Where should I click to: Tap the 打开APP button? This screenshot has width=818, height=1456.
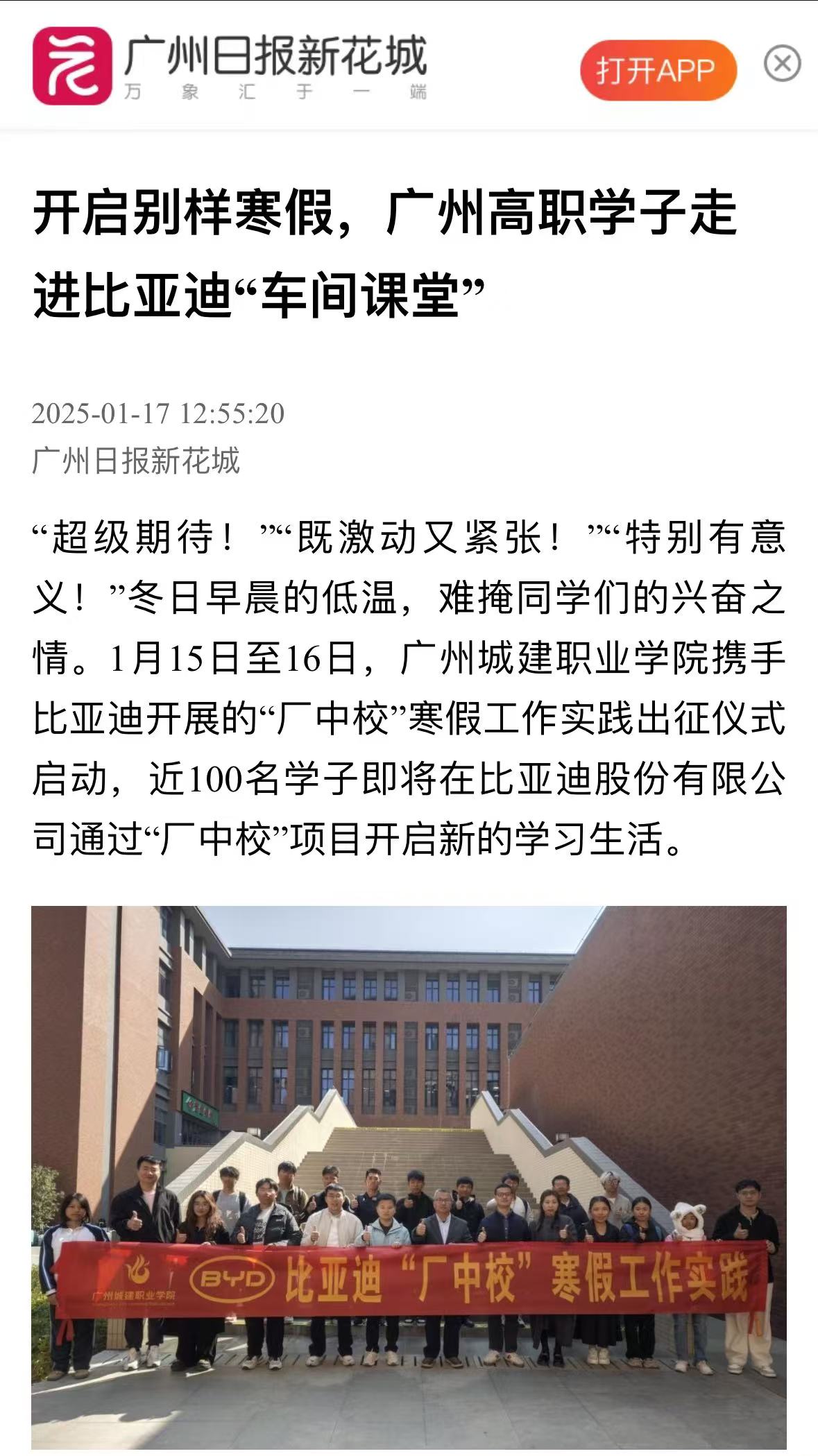(x=658, y=70)
